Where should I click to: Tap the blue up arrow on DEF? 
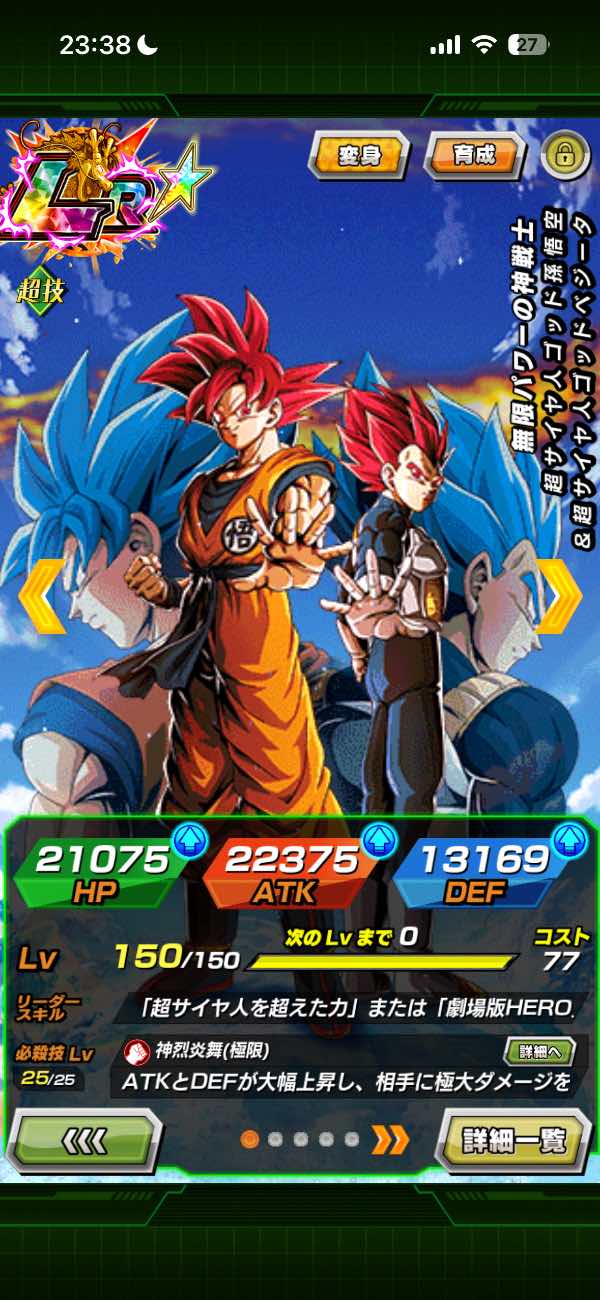click(568, 841)
